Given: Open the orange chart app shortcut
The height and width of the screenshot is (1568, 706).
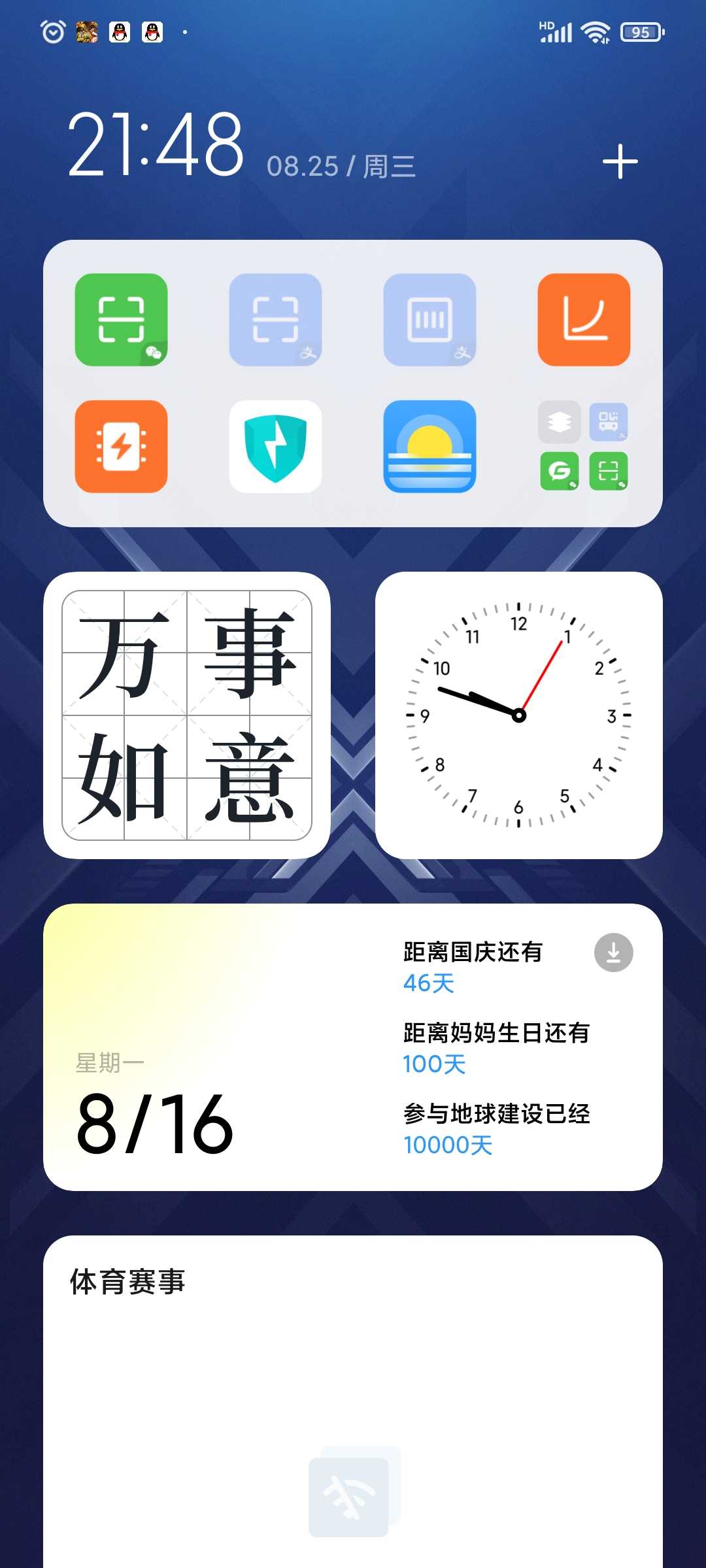Looking at the screenshot, I should [584, 319].
